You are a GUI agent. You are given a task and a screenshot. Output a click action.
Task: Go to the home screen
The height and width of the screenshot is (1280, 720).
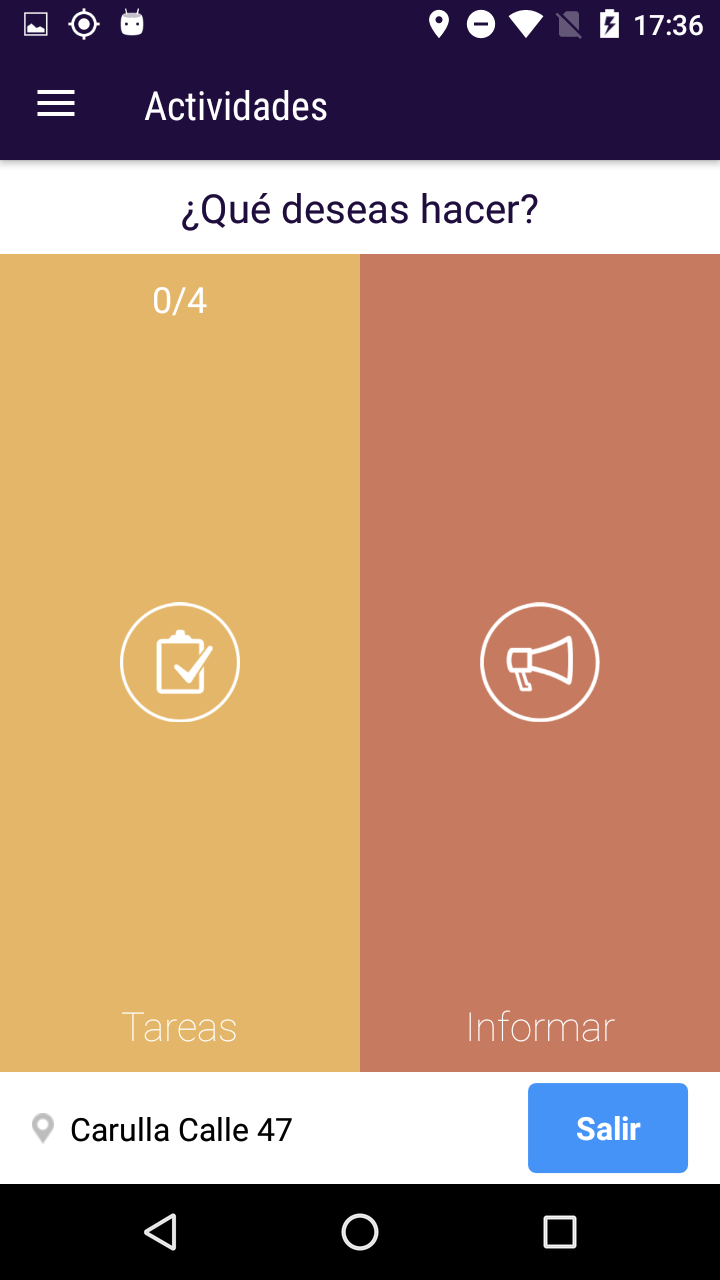pos(360,1232)
